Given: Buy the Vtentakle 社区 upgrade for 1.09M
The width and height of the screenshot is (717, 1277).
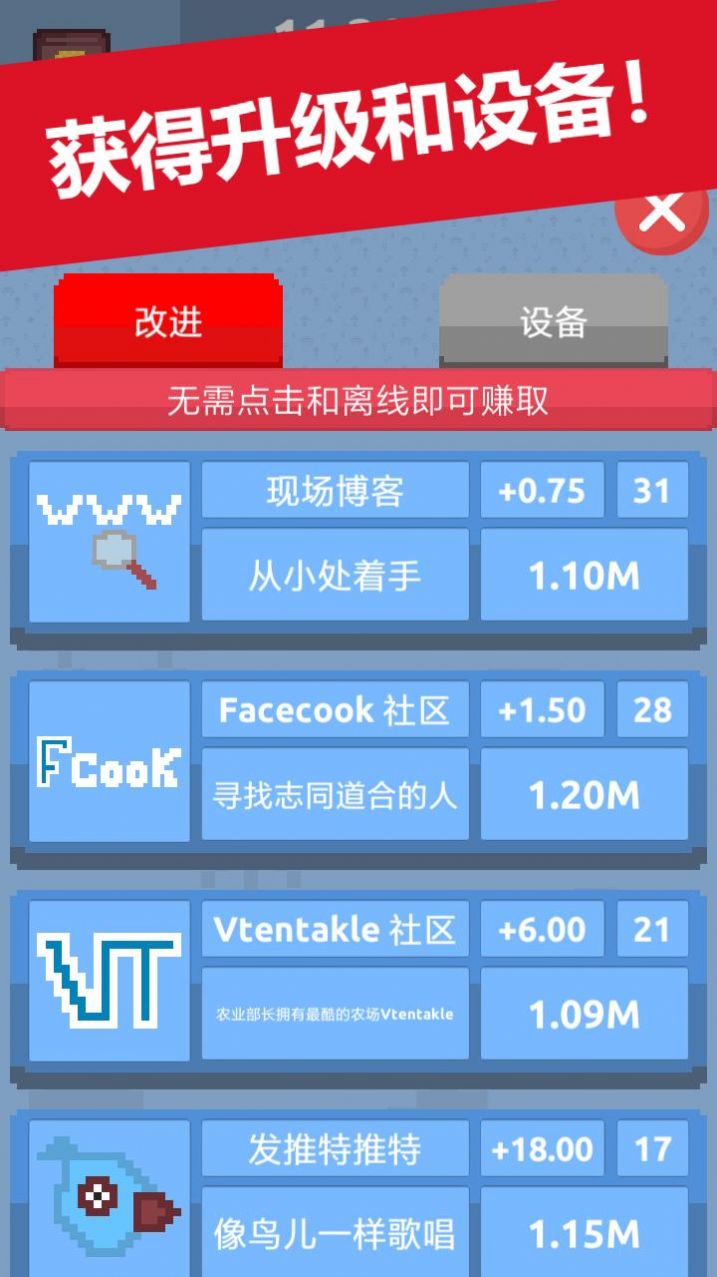Looking at the screenshot, I should [584, 1014].
